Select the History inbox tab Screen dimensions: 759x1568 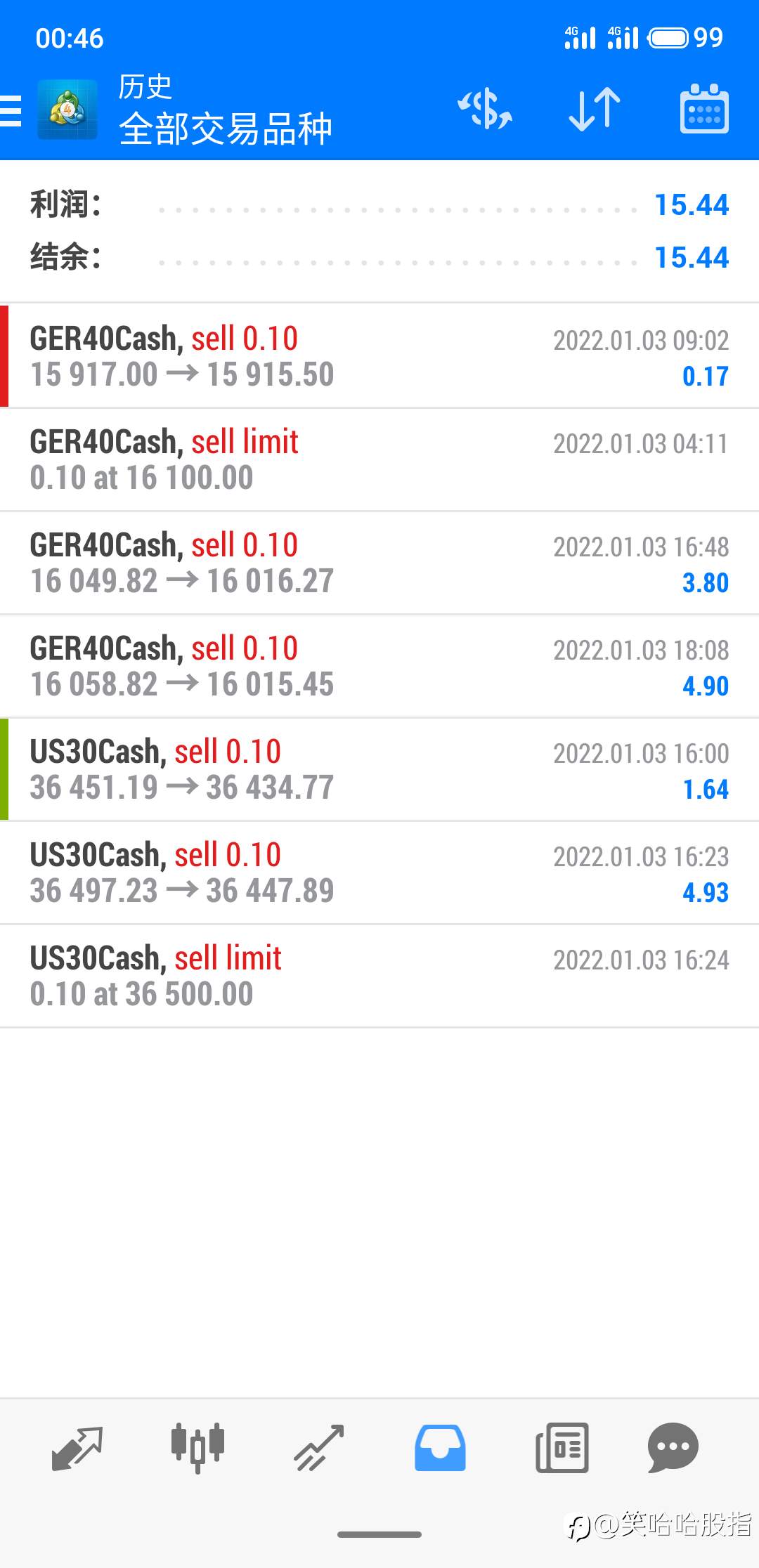pyautogui.click(x=440, y=1448)
